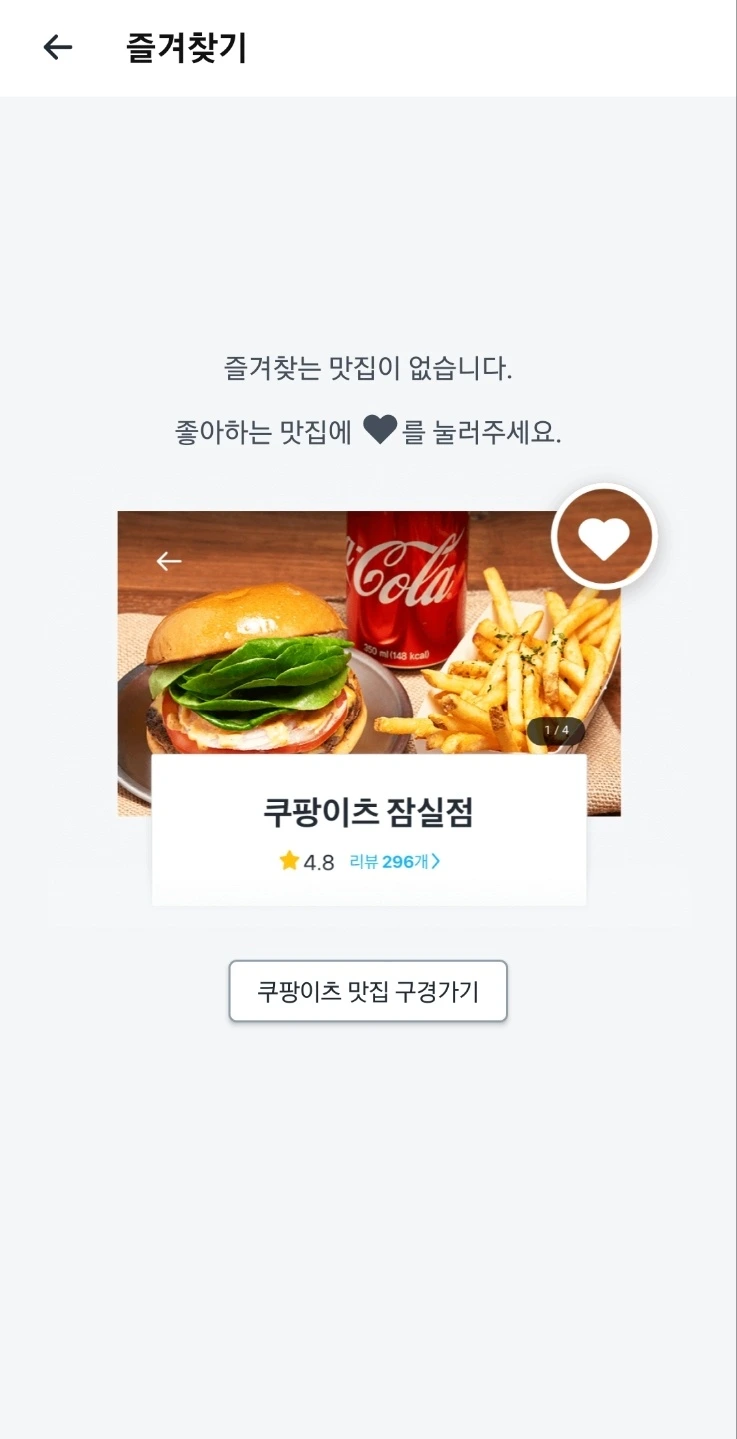Tap the burger and fries photo
This screenshot has width=737, height=1439.
pos(300,640)
